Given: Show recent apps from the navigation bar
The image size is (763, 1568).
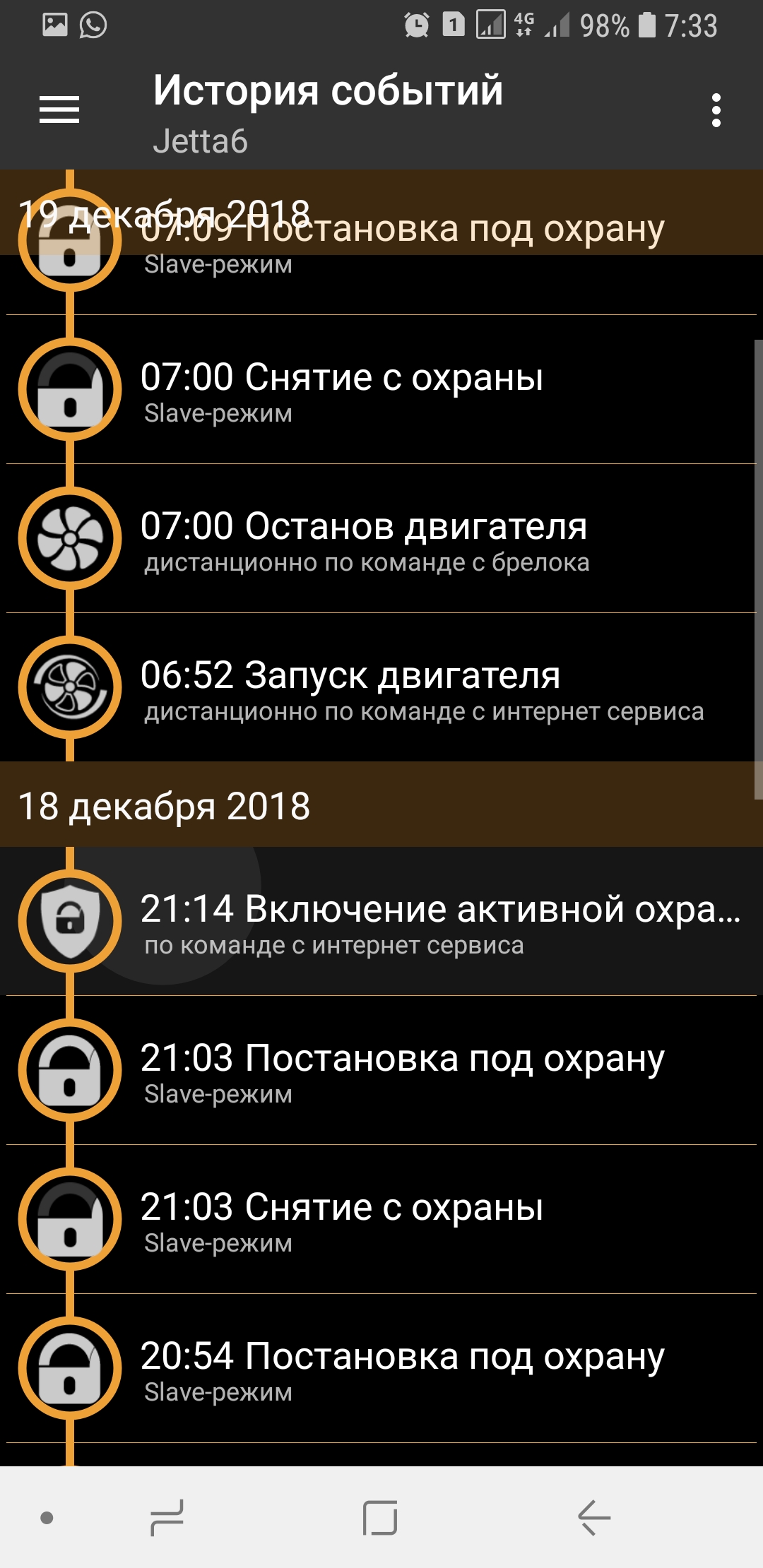Looking at the screenshot, I should click(x=167, y=1517).
